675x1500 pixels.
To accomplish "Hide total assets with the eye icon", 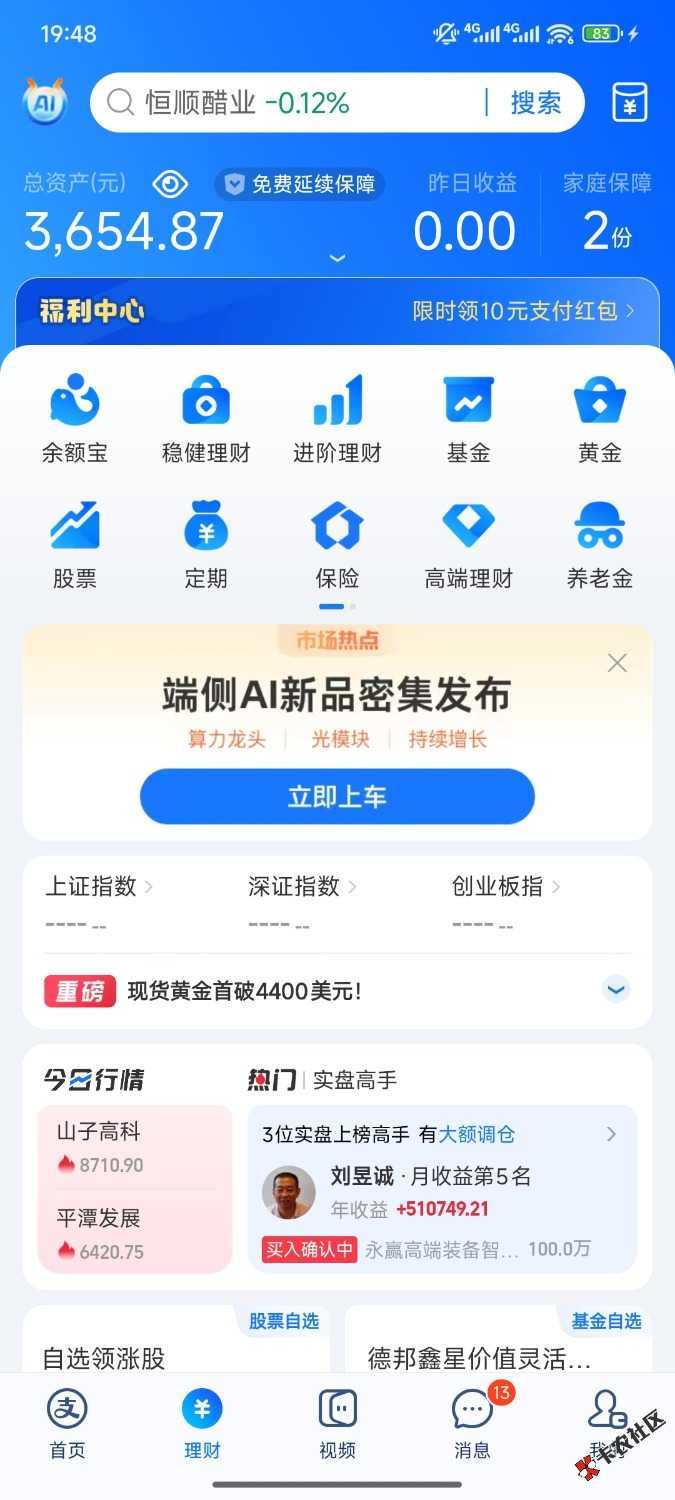I will click(170, 184).
